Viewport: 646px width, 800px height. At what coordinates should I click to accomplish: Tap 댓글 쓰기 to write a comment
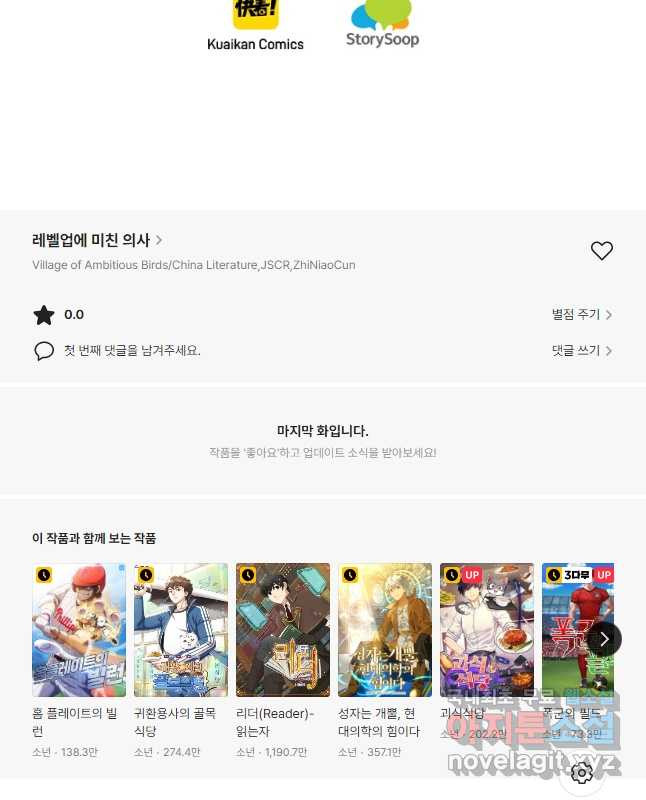coord(581,351)
